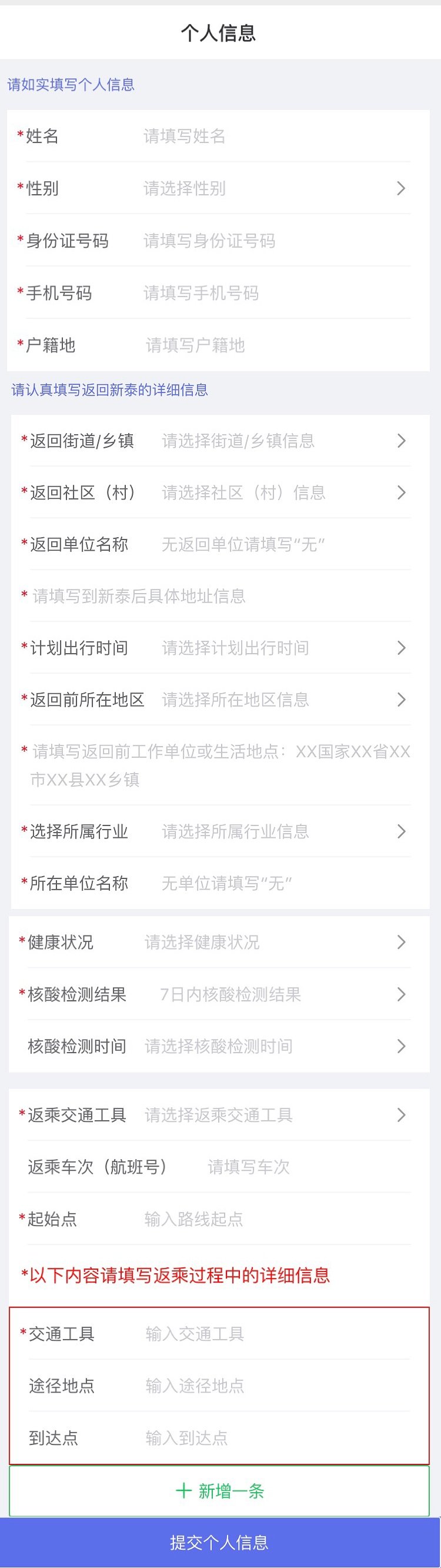Viewport: 441px width, 1568px height.
Task: Pick an industry in 选择所属行业
Action: click(x=280, y=831)
